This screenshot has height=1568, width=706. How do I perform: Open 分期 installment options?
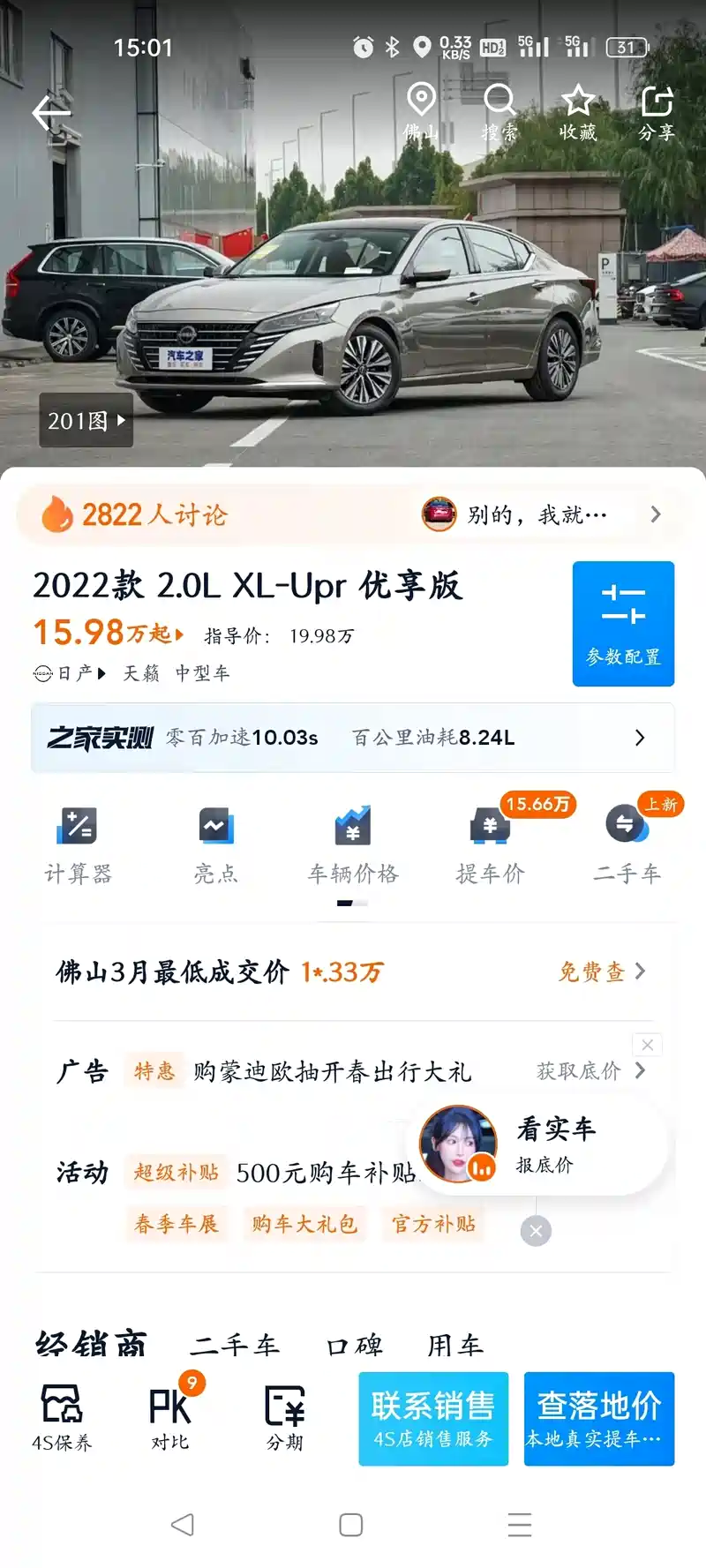[x=284, y=1414]
